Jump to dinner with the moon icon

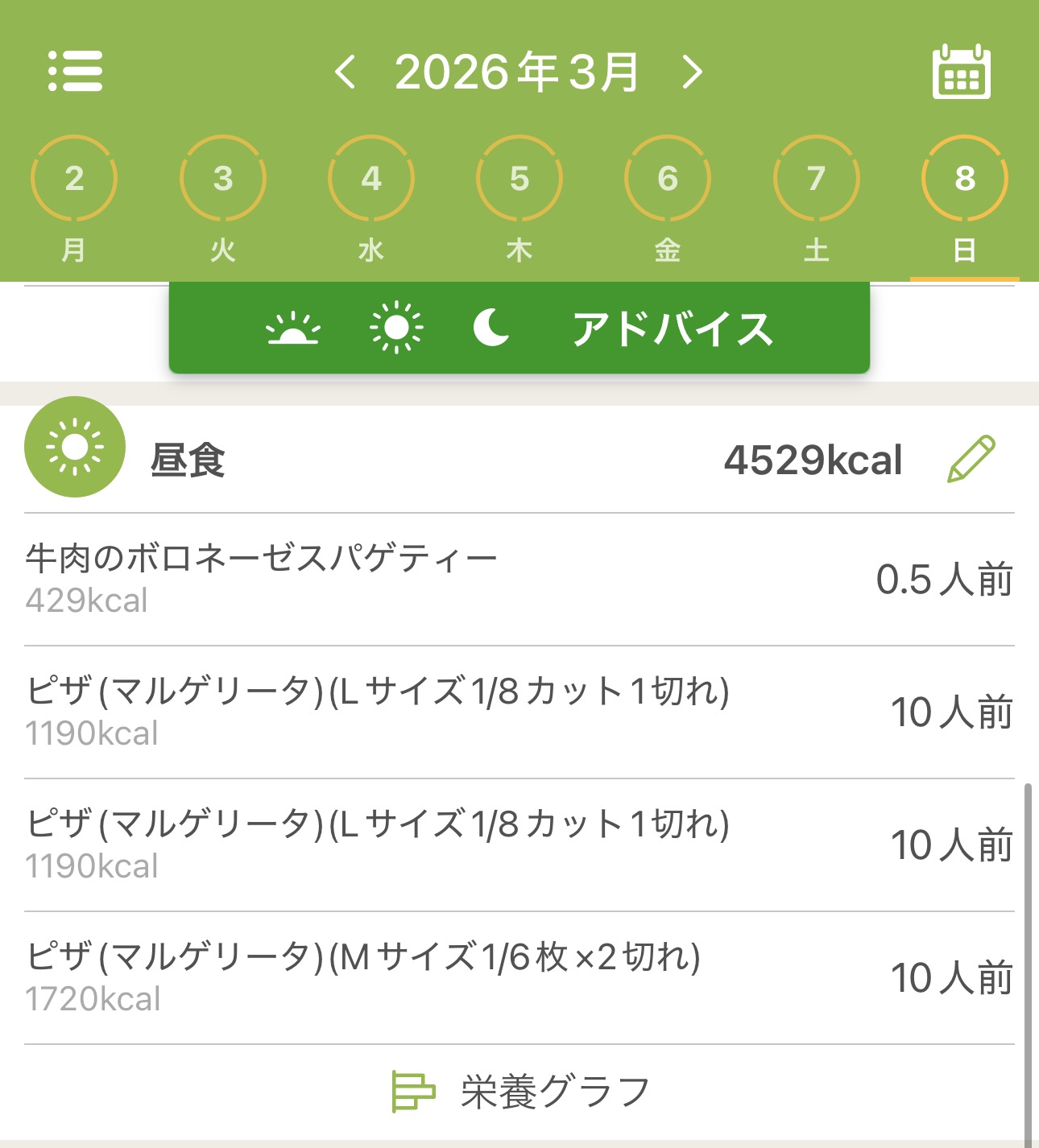(x=491, y=328)
